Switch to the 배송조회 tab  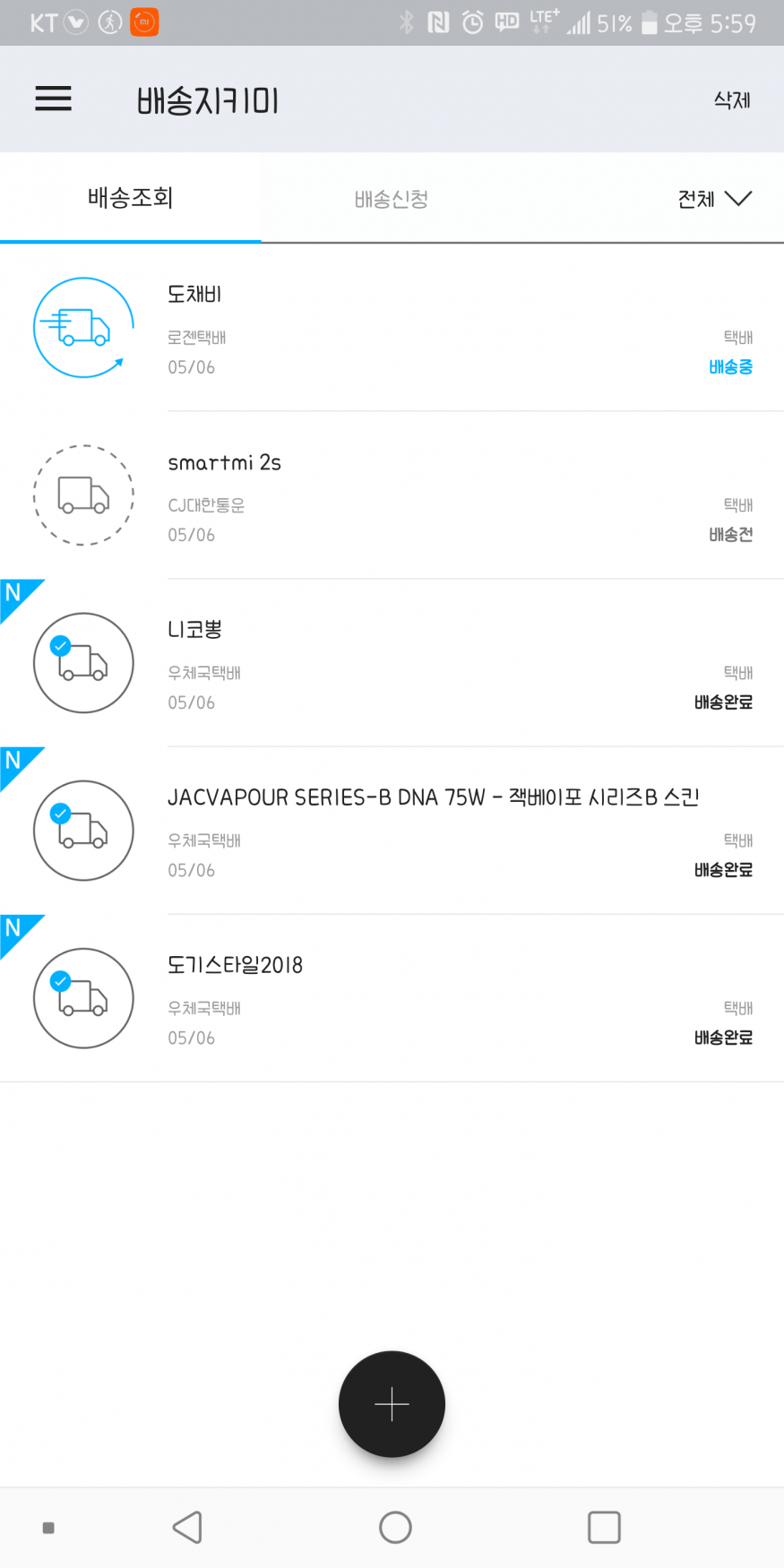131,197
